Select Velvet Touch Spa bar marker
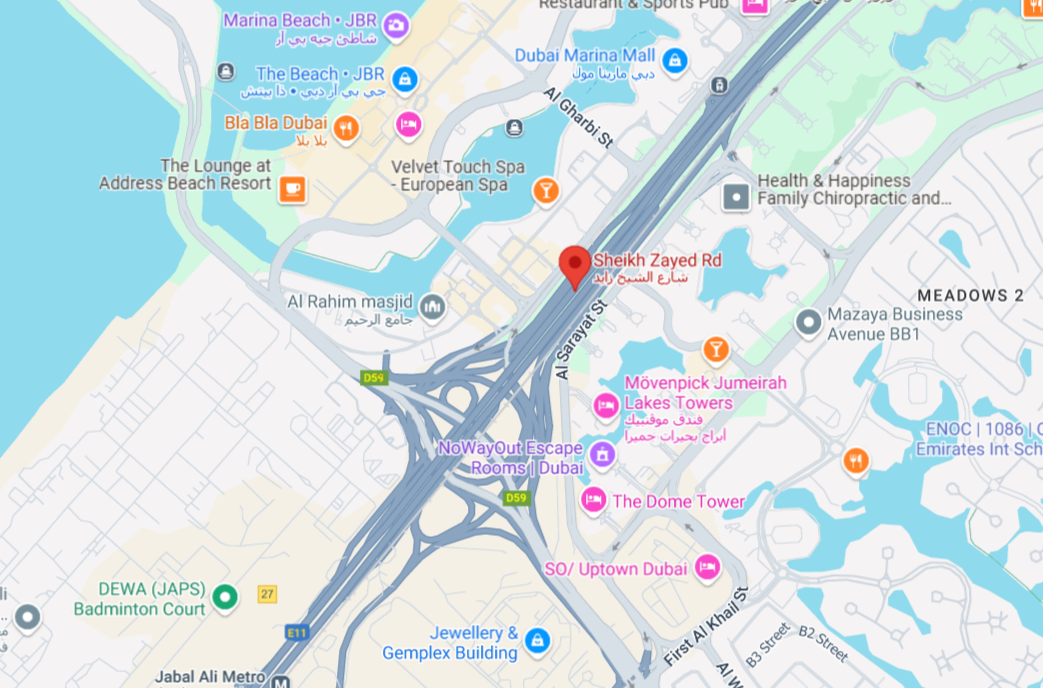1043x688 pixels. point(545,189)
